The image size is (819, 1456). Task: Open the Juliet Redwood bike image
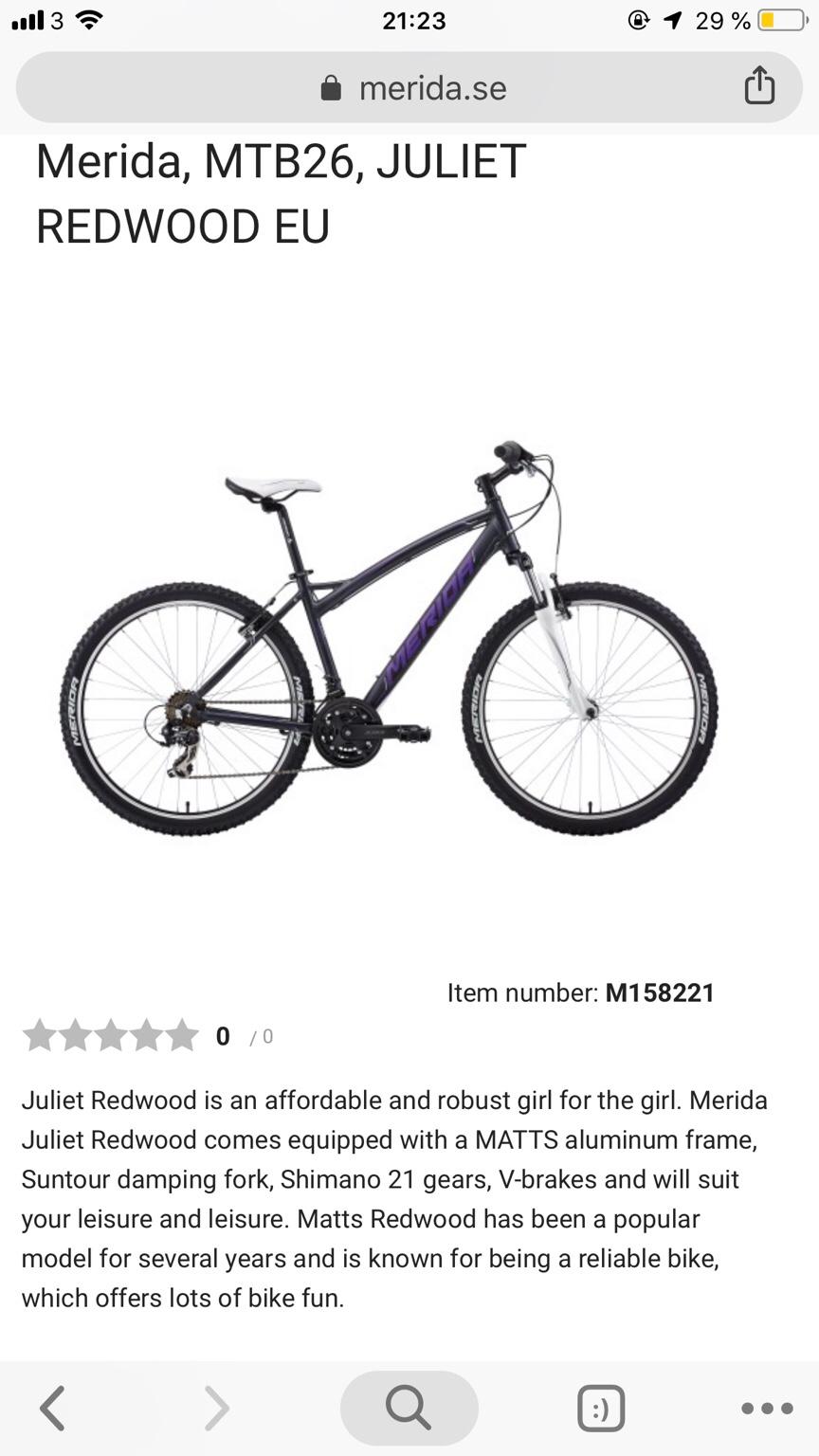(x=389, y=637)
